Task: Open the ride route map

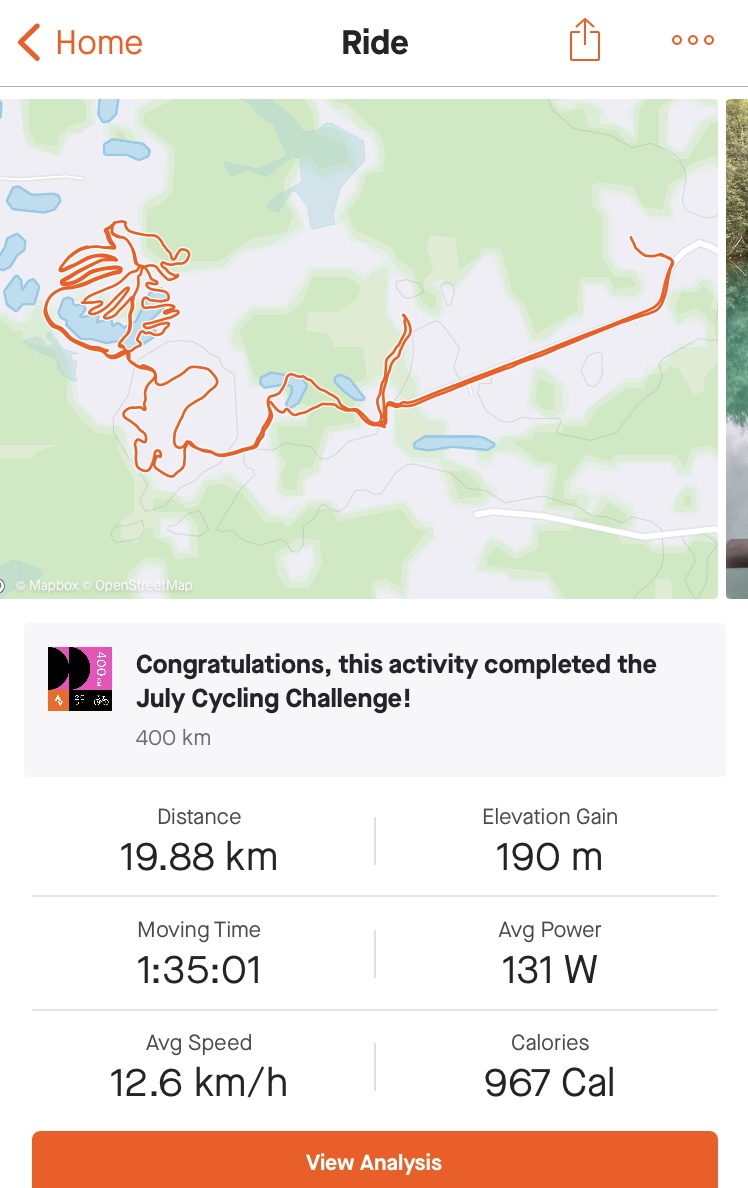Action: (x=359, y=348)
